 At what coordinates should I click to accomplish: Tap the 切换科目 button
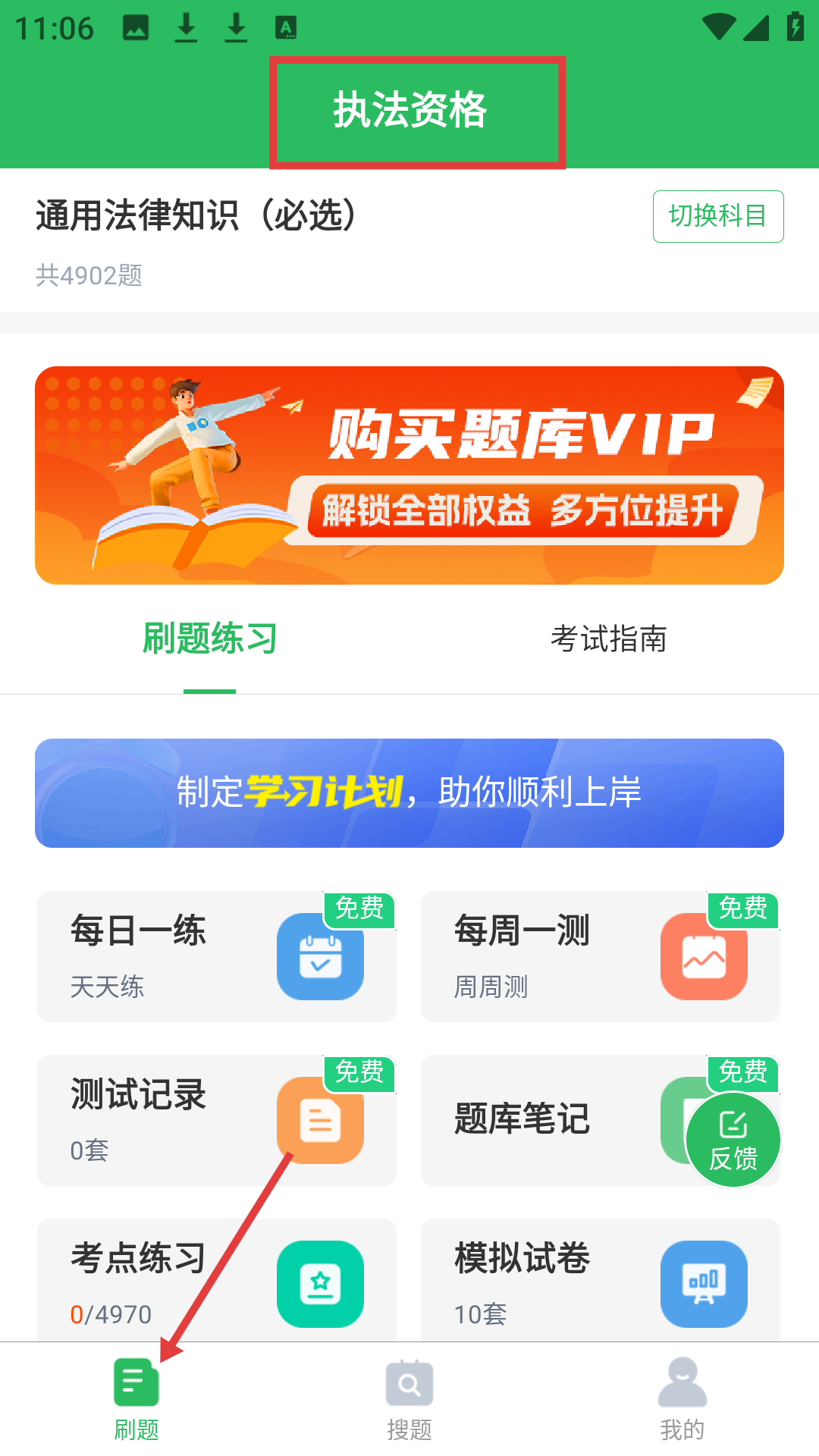coord(717,216)
